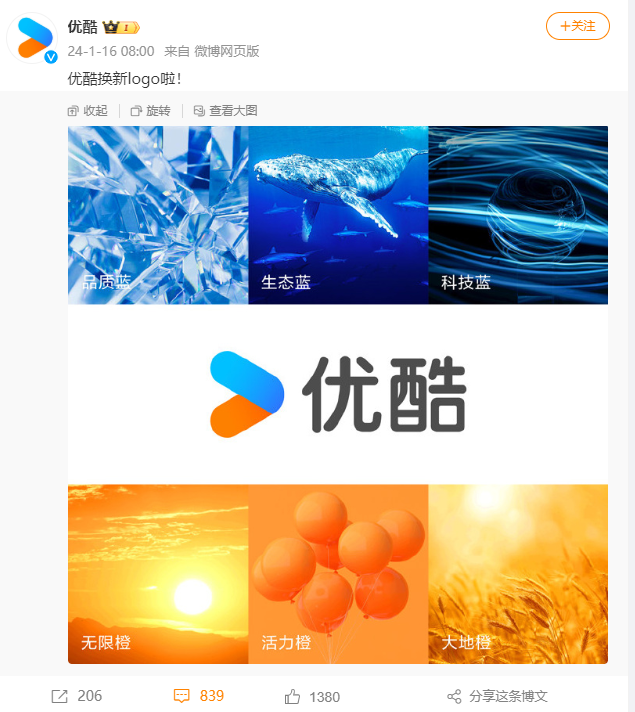
Task: Open the 839 comments
Action: [199, 696]
